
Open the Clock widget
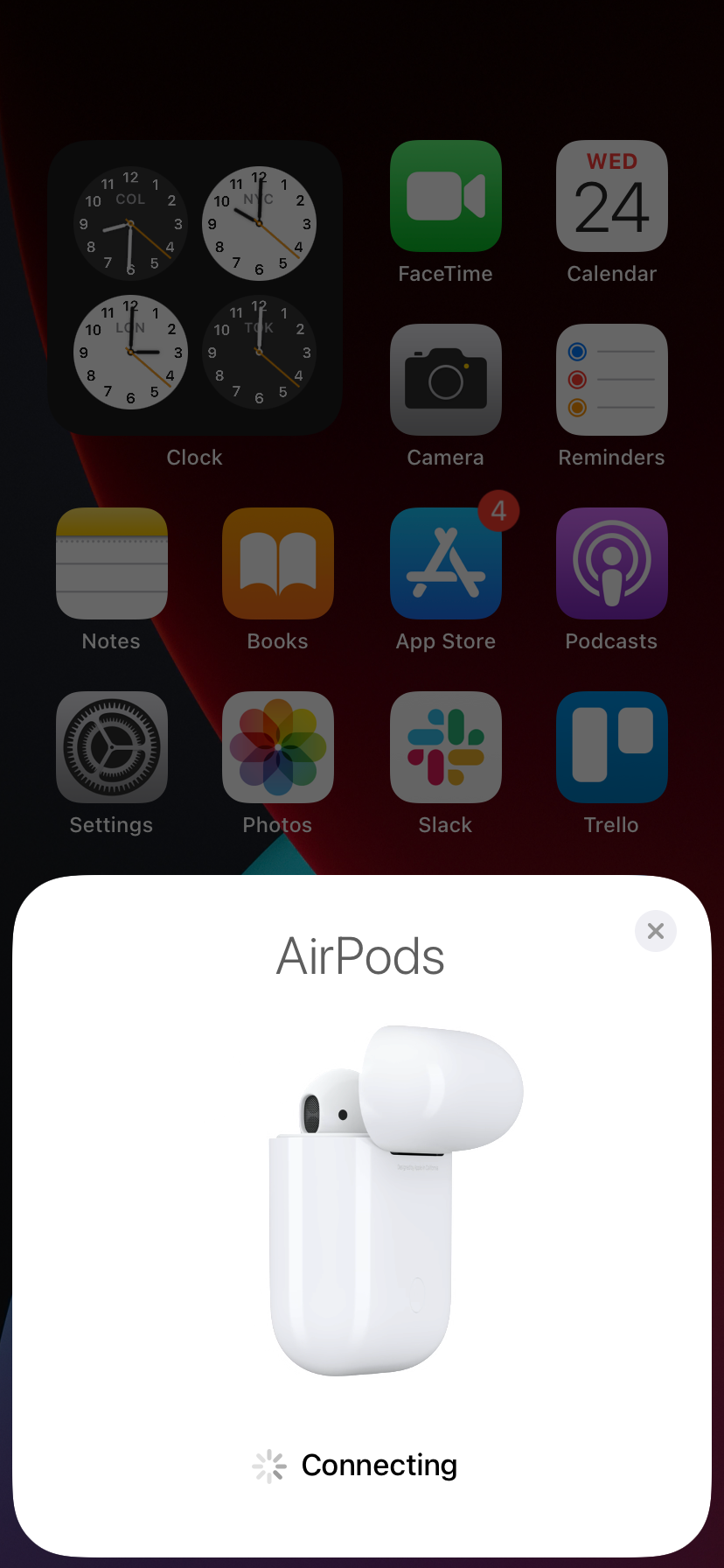tap(194, 287)
